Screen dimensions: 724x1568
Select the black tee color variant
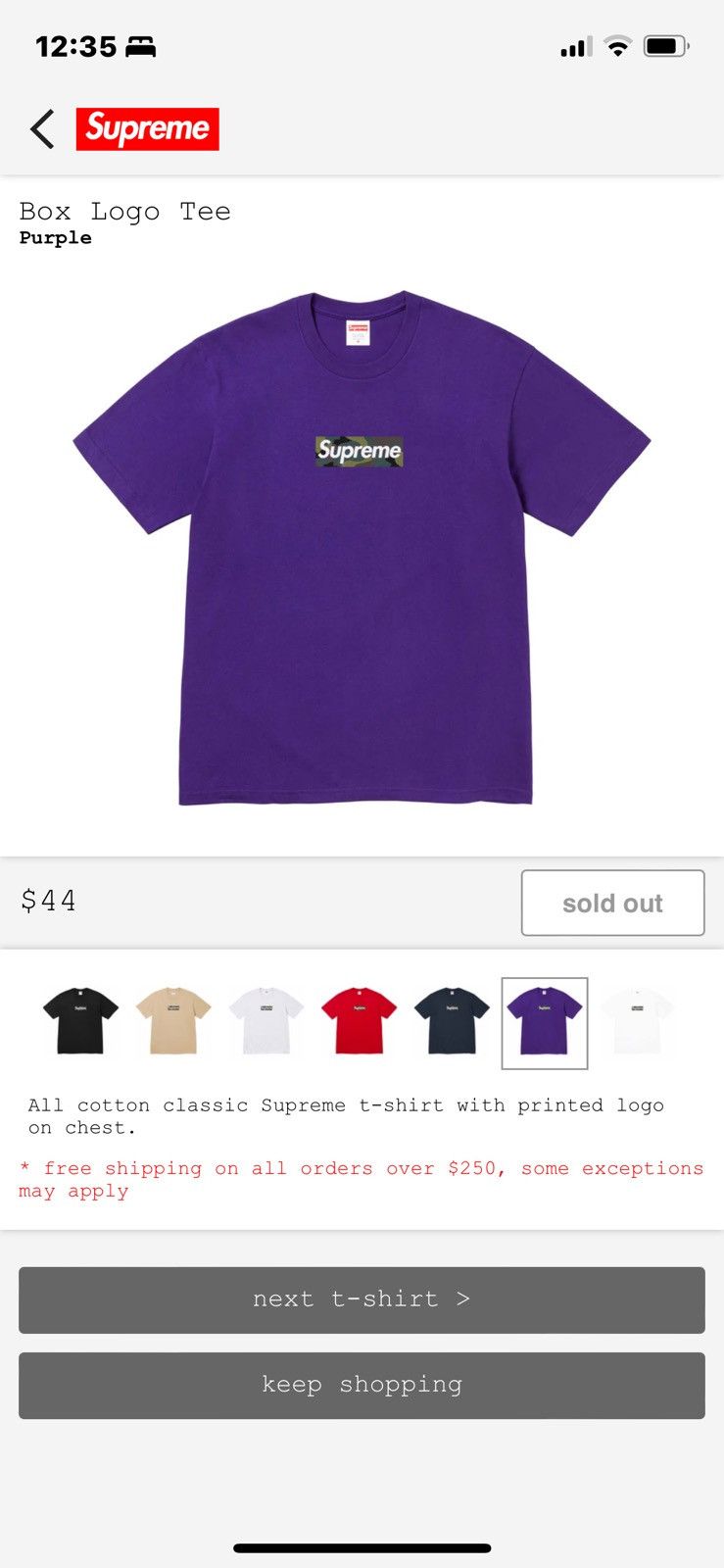coord(80,1021)
